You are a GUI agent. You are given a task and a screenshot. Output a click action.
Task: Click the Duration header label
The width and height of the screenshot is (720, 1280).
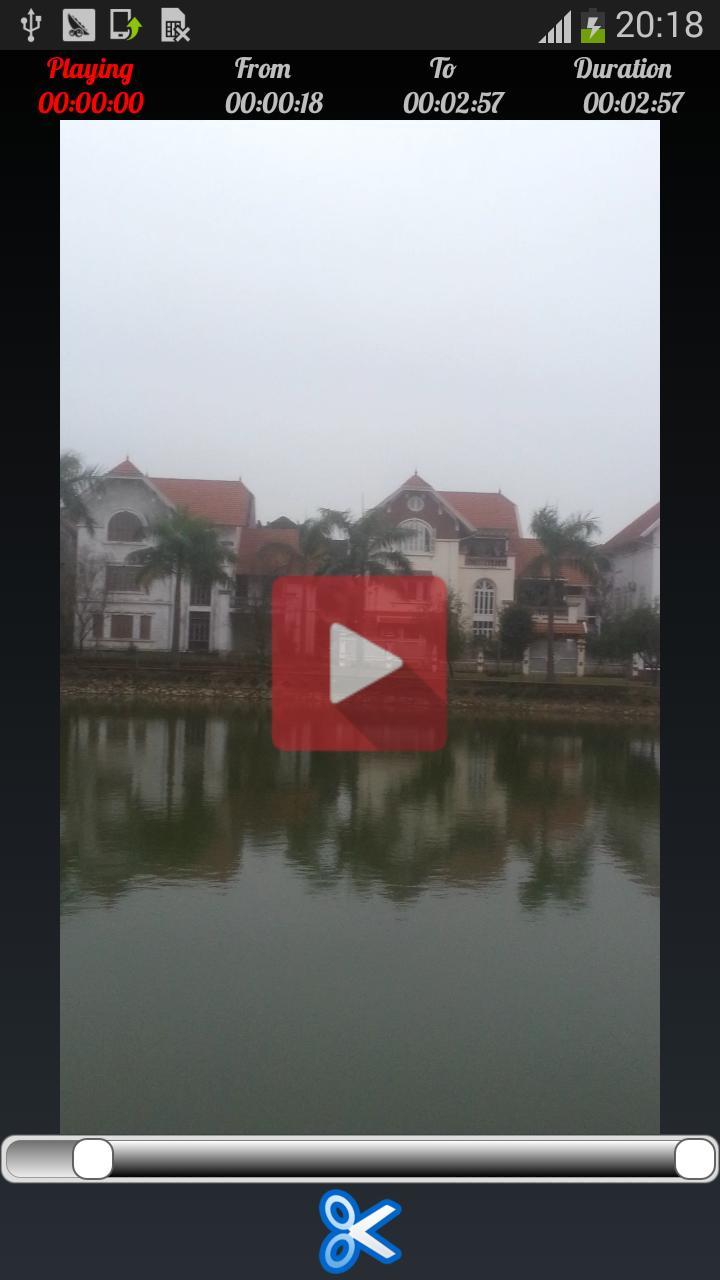622,68
